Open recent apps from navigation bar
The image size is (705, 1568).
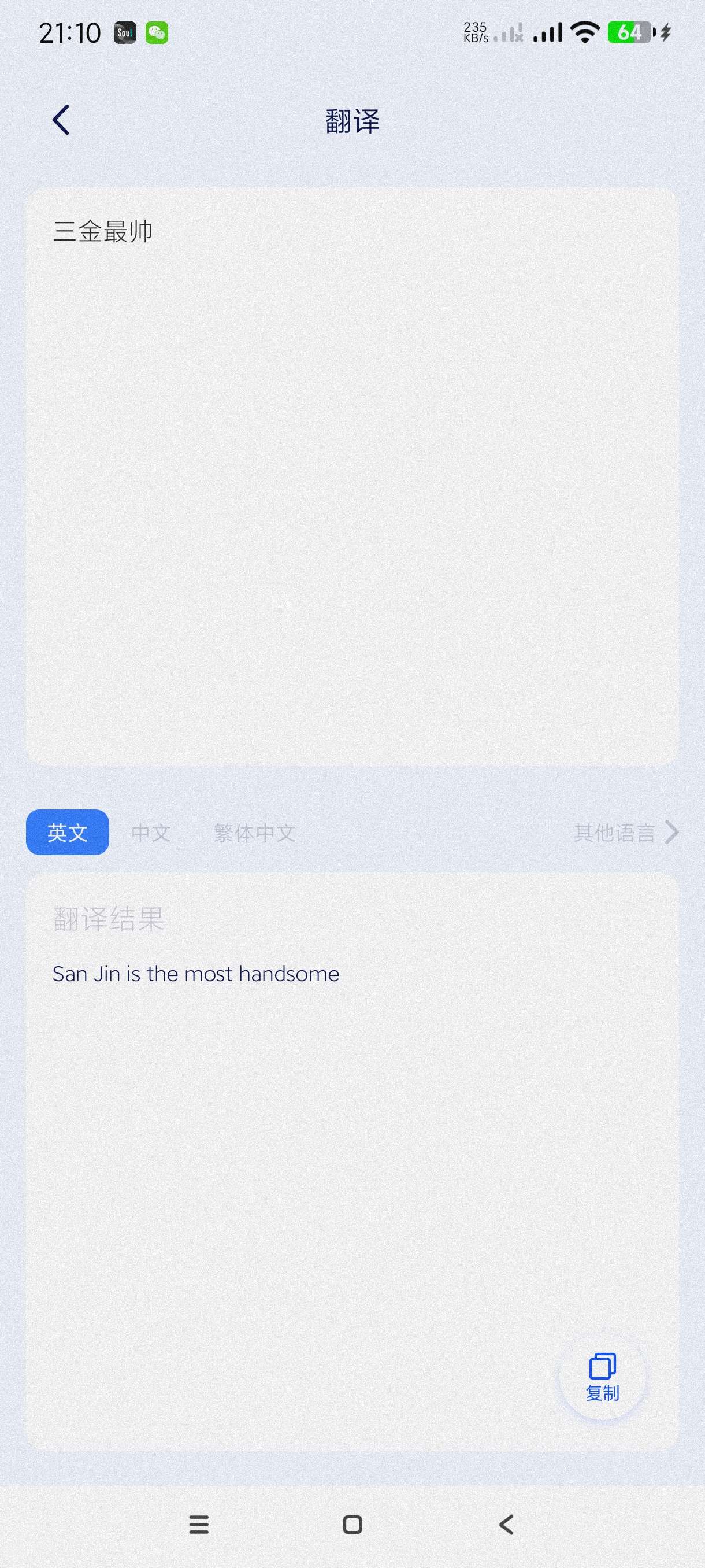point(199,1525)
